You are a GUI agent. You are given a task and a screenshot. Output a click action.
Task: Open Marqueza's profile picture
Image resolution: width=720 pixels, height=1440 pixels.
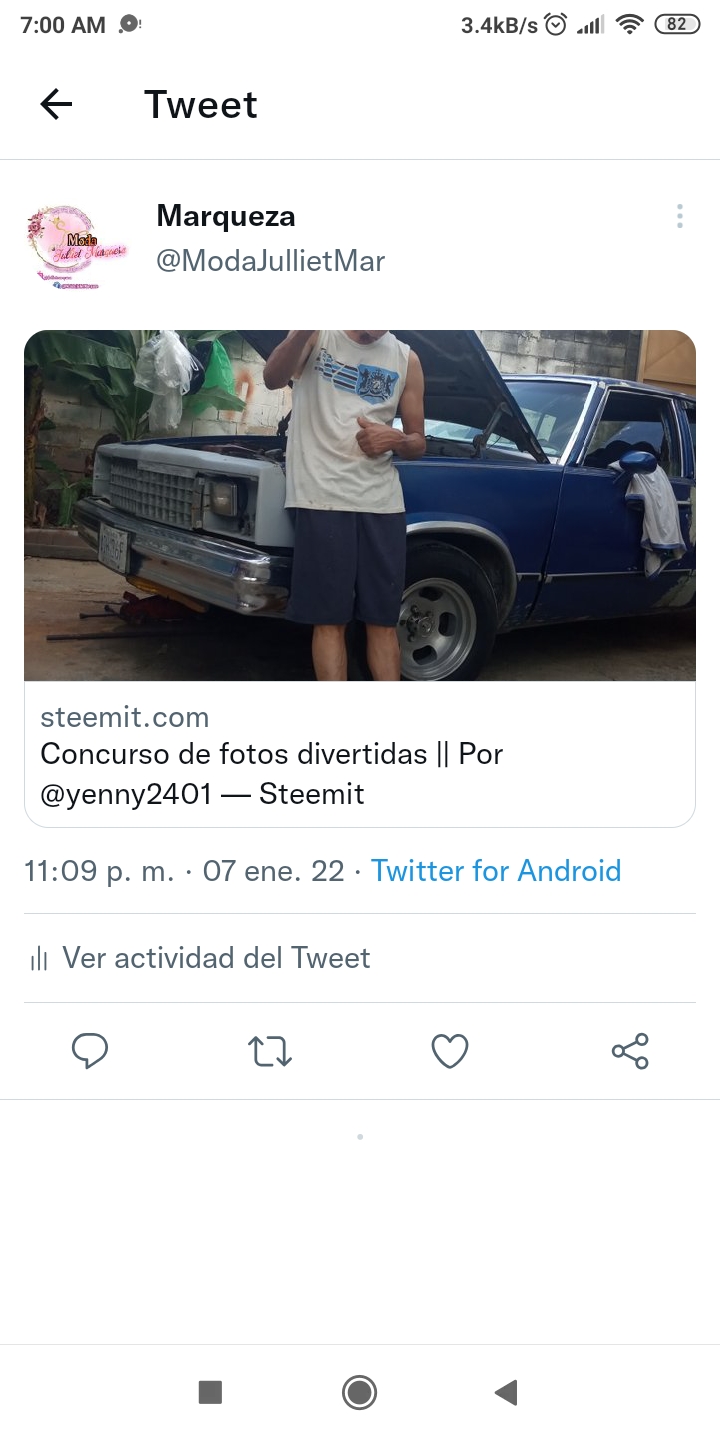pos(77,247)
